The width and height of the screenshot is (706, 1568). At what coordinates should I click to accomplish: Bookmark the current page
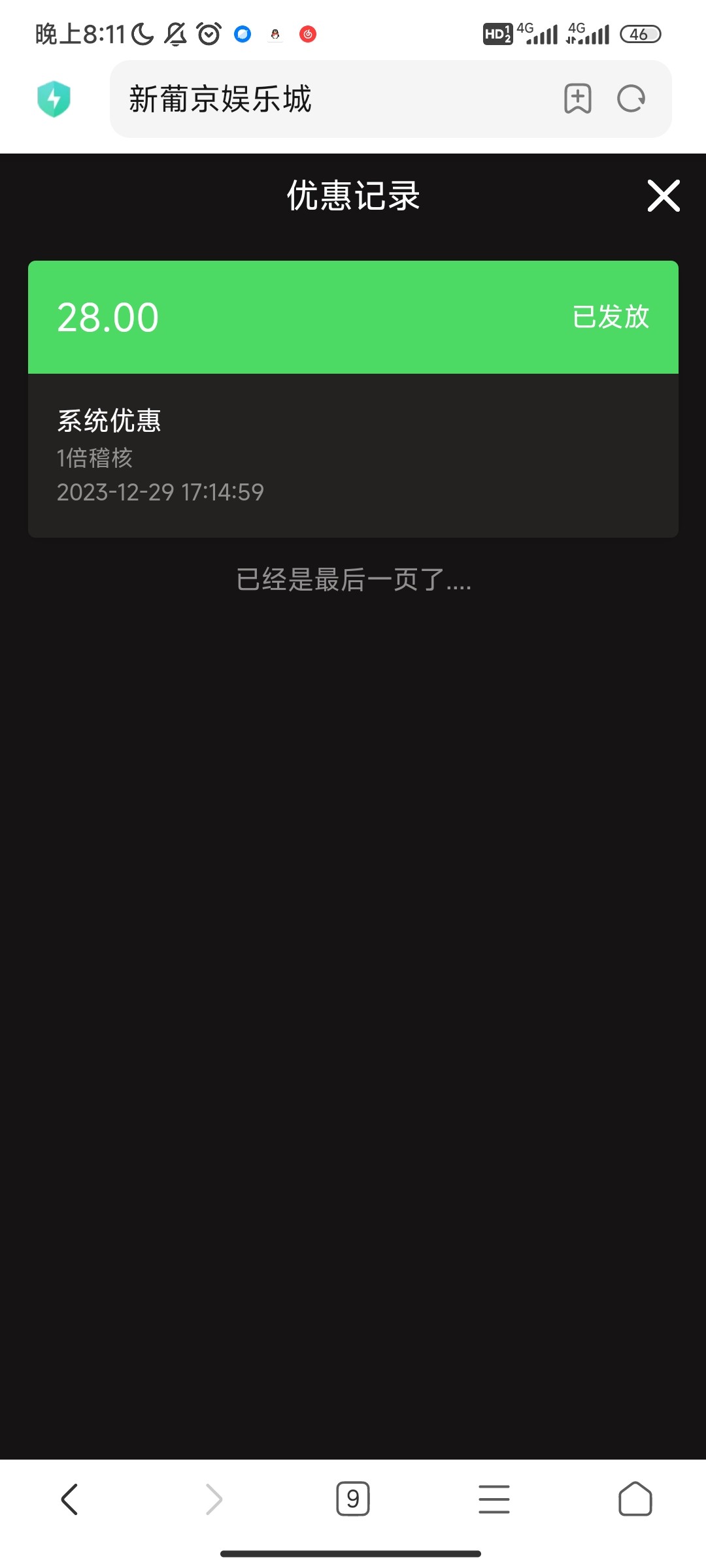tap(578, 99)
